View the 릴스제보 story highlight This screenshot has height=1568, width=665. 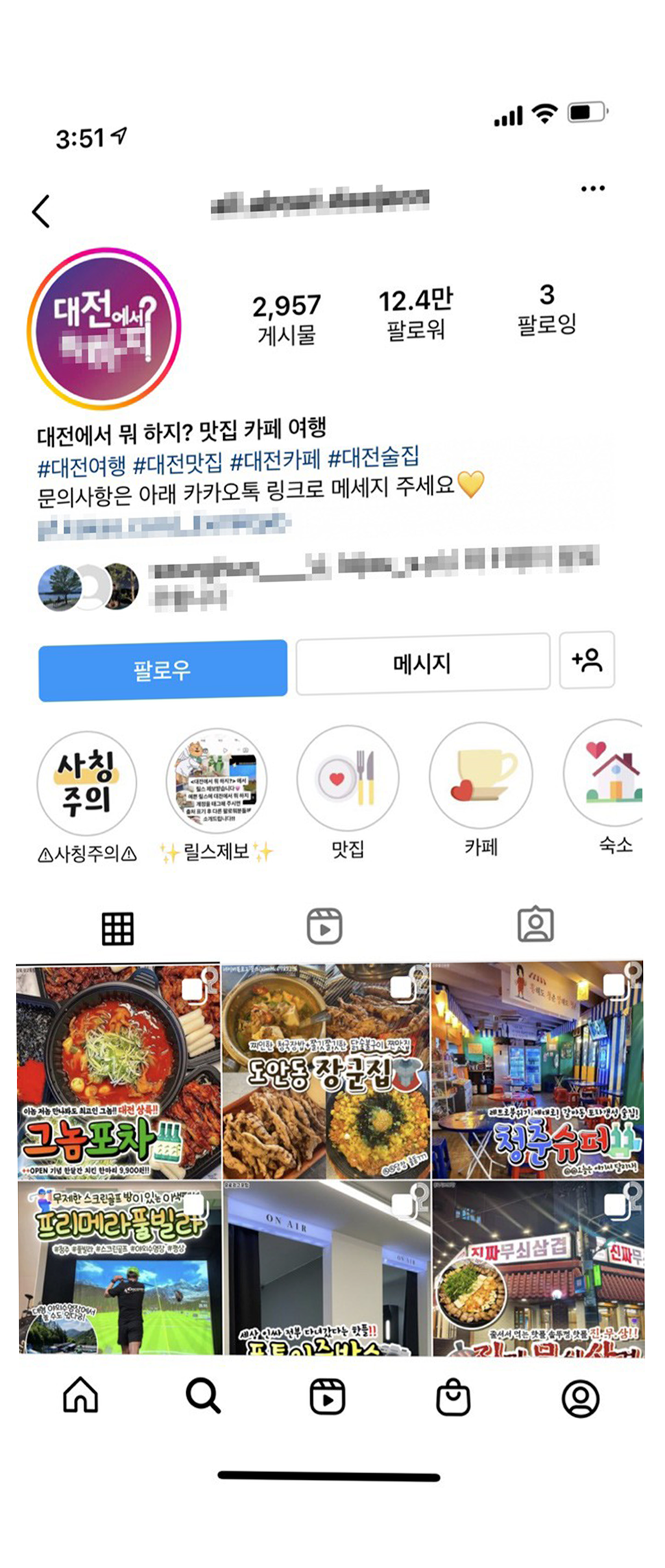(217, 780)
